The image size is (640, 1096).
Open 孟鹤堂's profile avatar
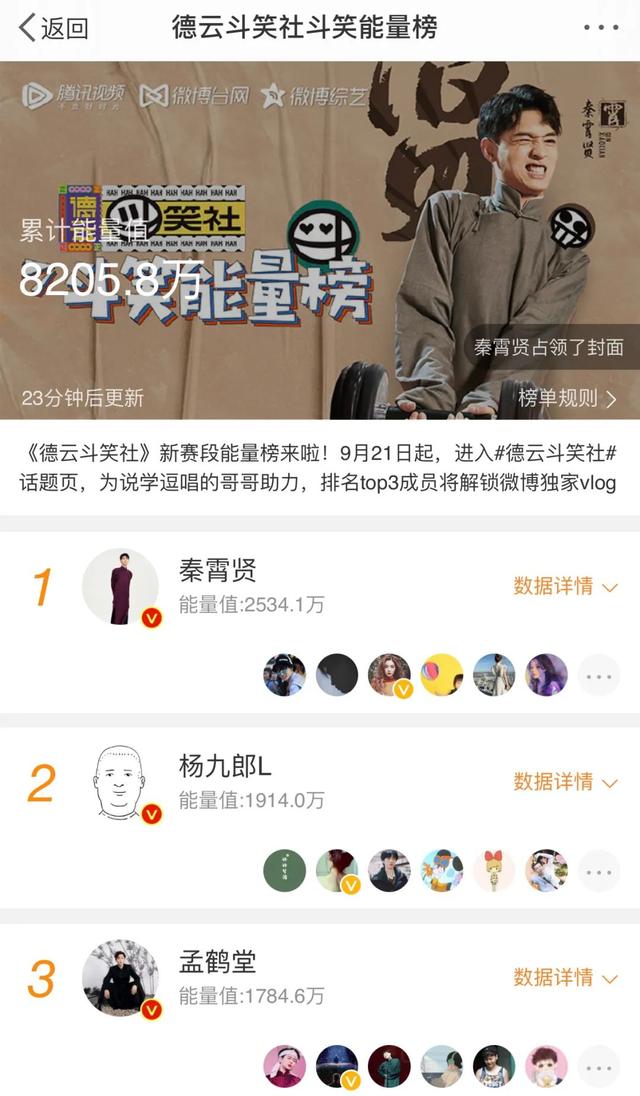tap(121, 977)
